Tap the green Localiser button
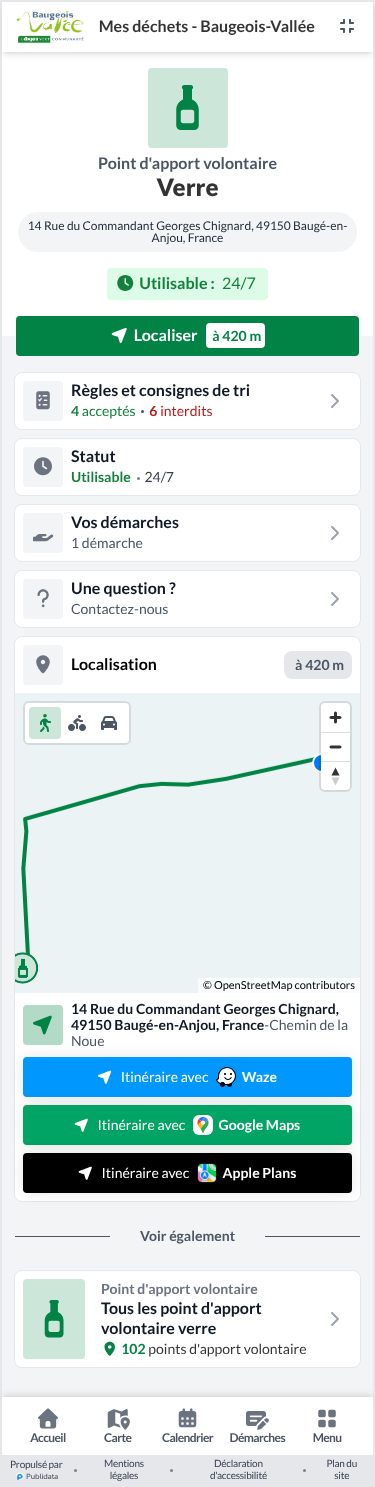The width and height of the screenshot is (375, 1487). [187, 336]
